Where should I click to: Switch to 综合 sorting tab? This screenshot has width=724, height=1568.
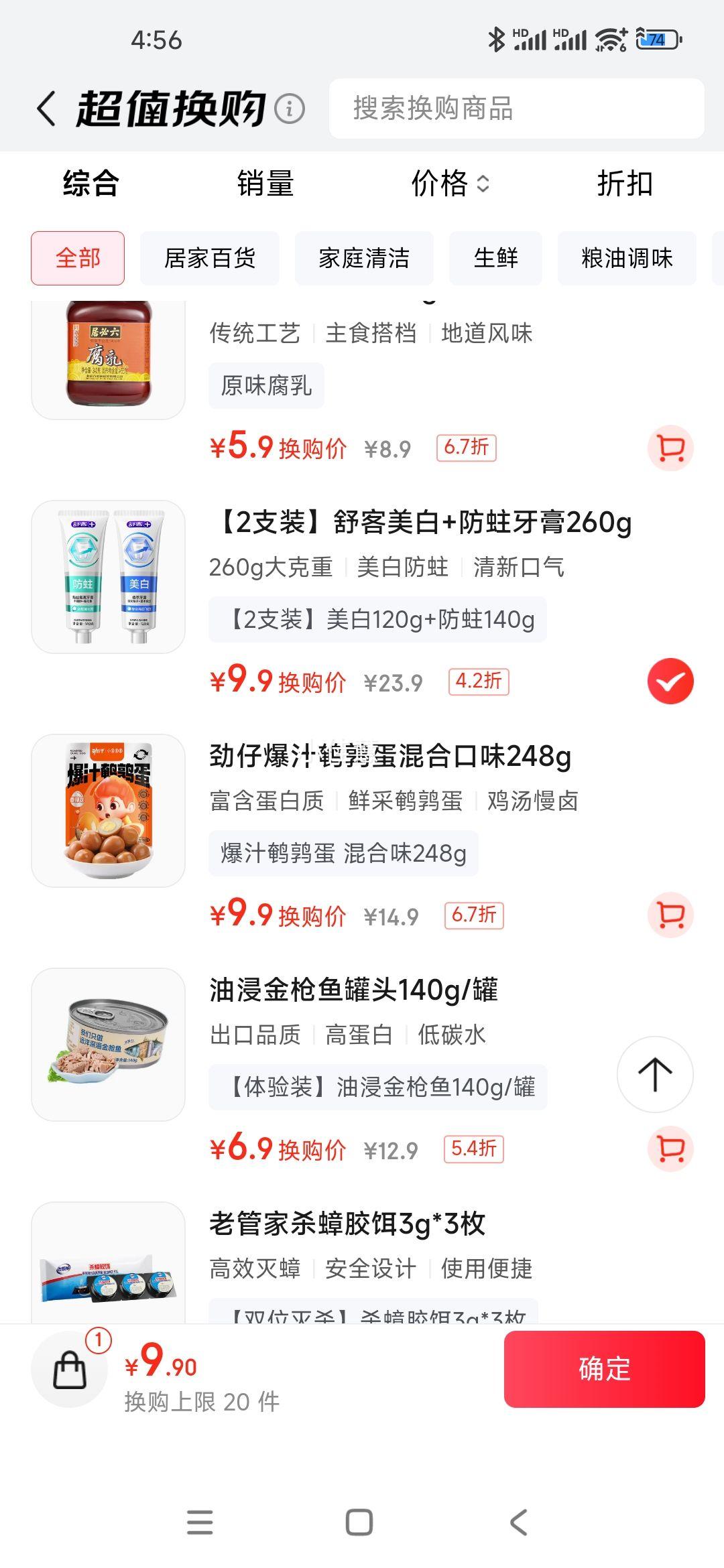(x=91, y=184)
